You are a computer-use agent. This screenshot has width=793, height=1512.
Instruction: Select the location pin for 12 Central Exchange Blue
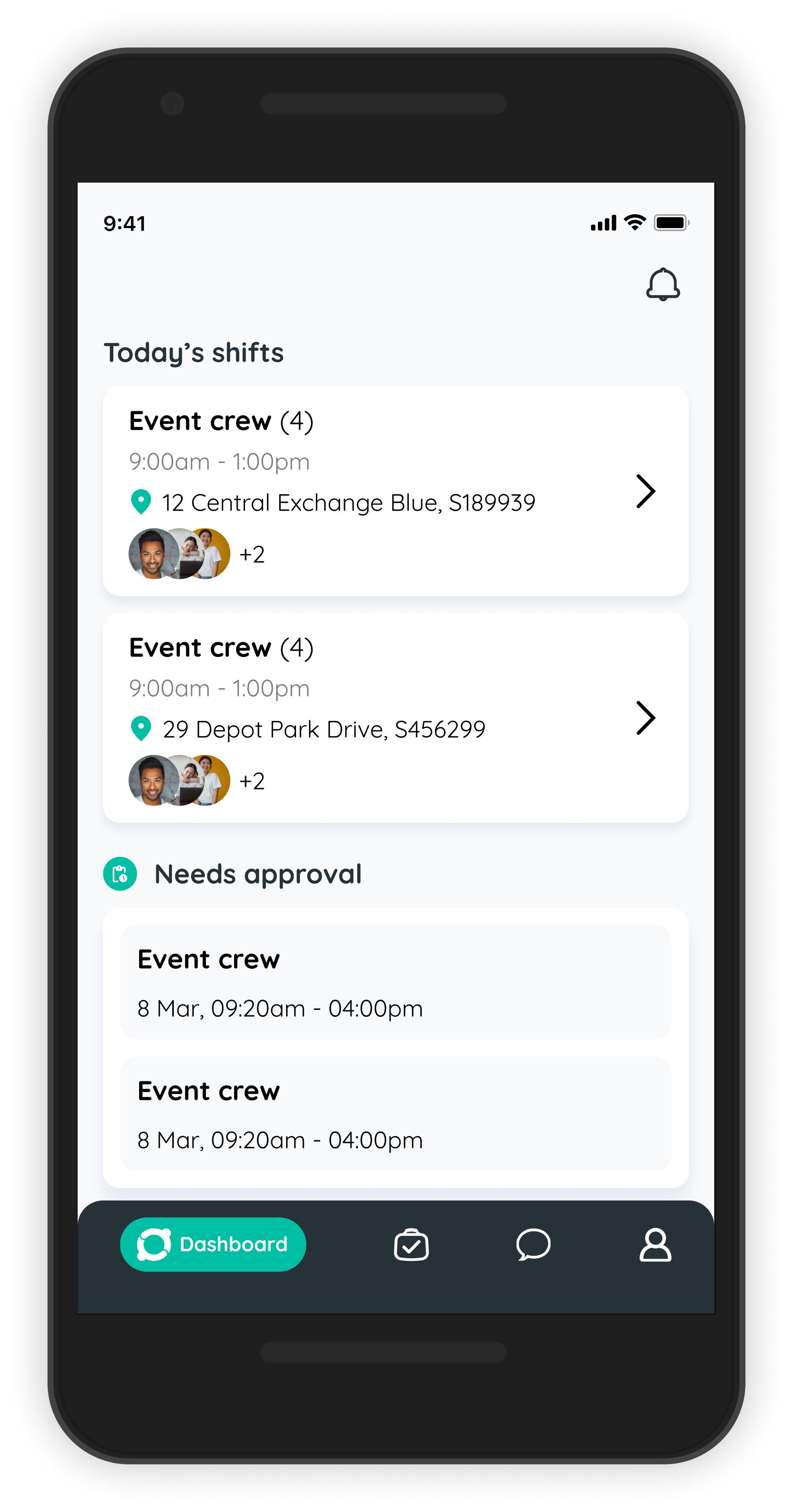tap(143, 502)
